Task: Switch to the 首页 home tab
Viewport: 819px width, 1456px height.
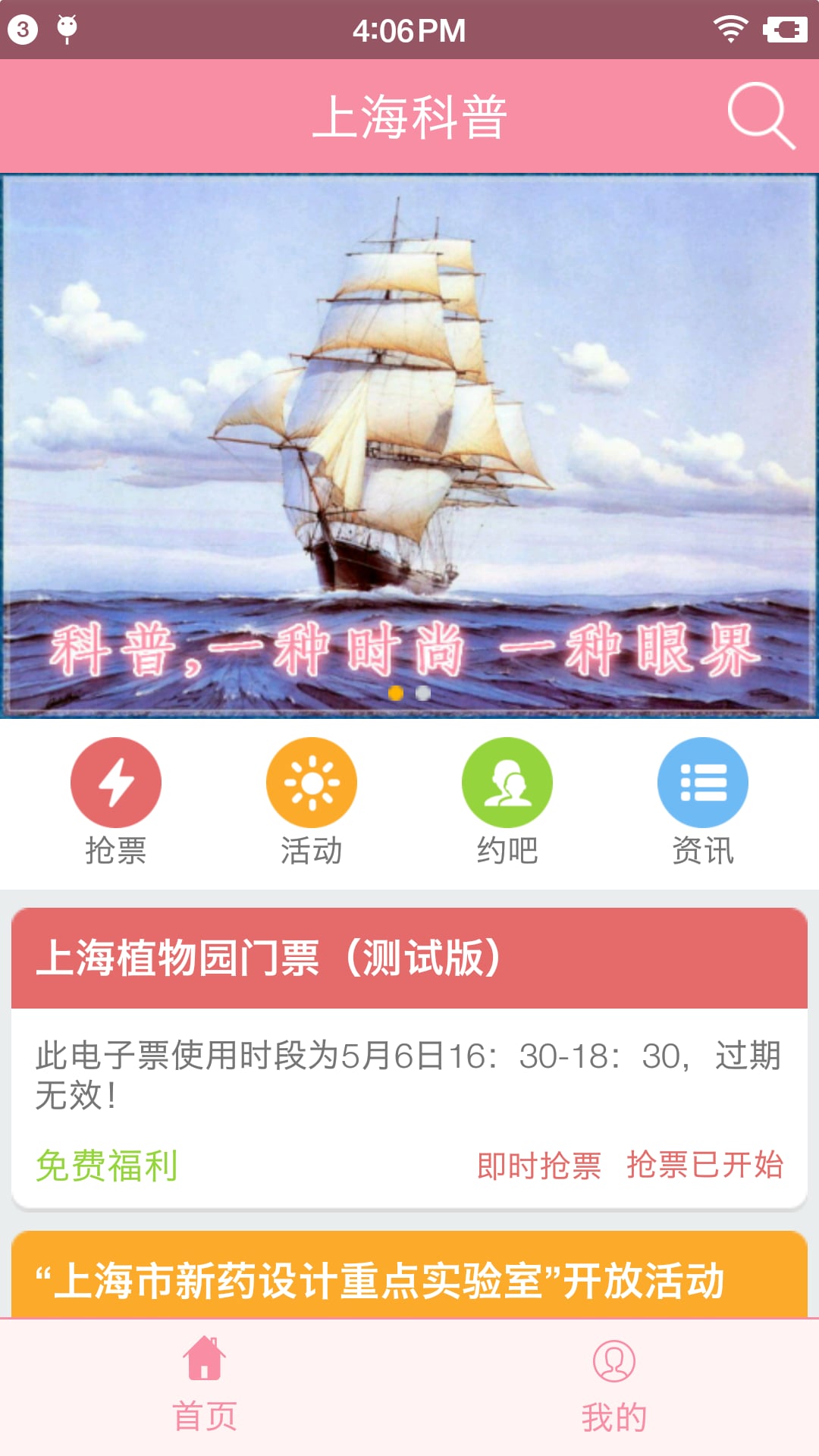Action: point(205,1385)
